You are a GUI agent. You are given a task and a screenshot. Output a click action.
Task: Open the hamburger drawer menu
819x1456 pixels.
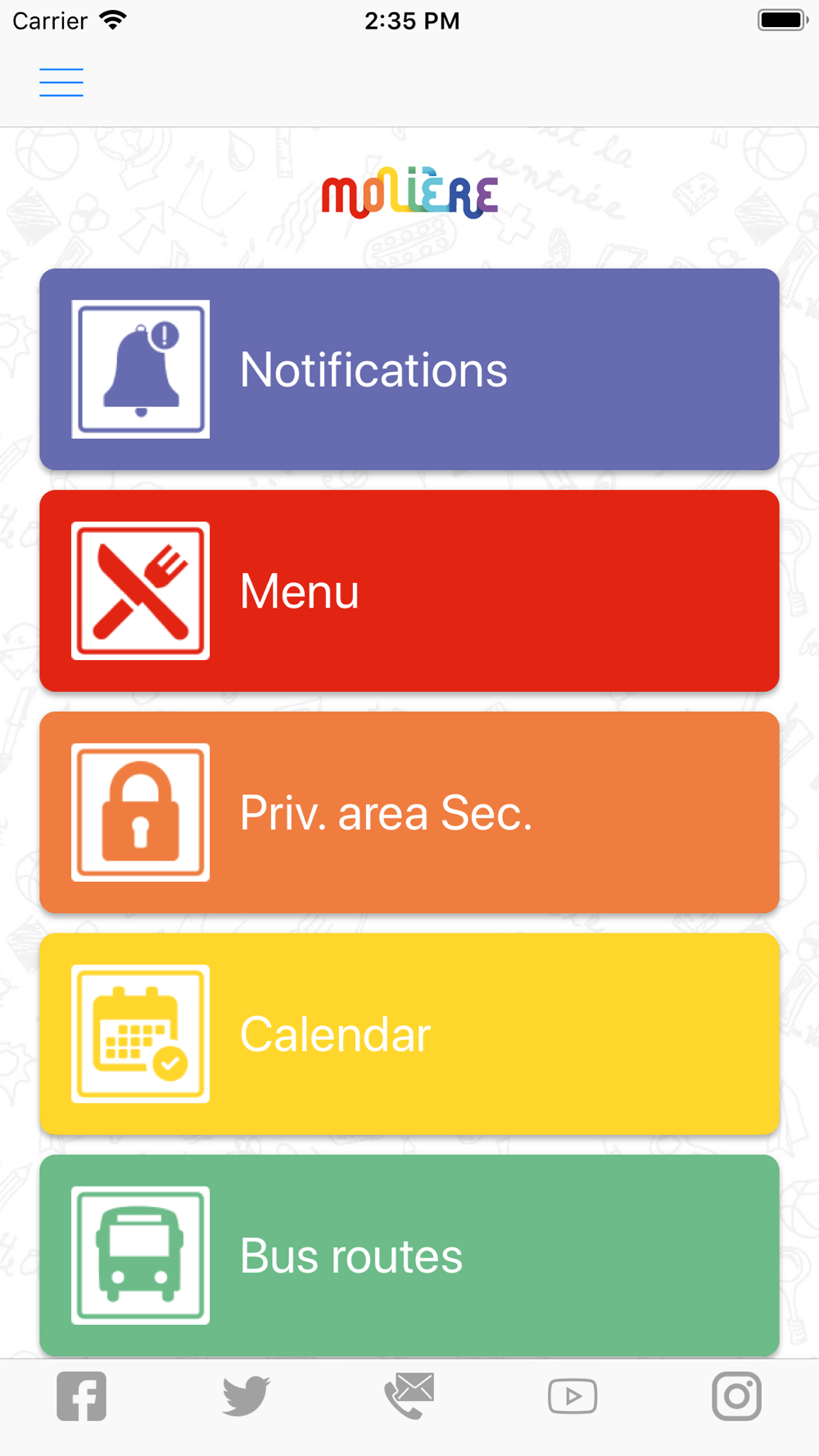click(61, 83)
